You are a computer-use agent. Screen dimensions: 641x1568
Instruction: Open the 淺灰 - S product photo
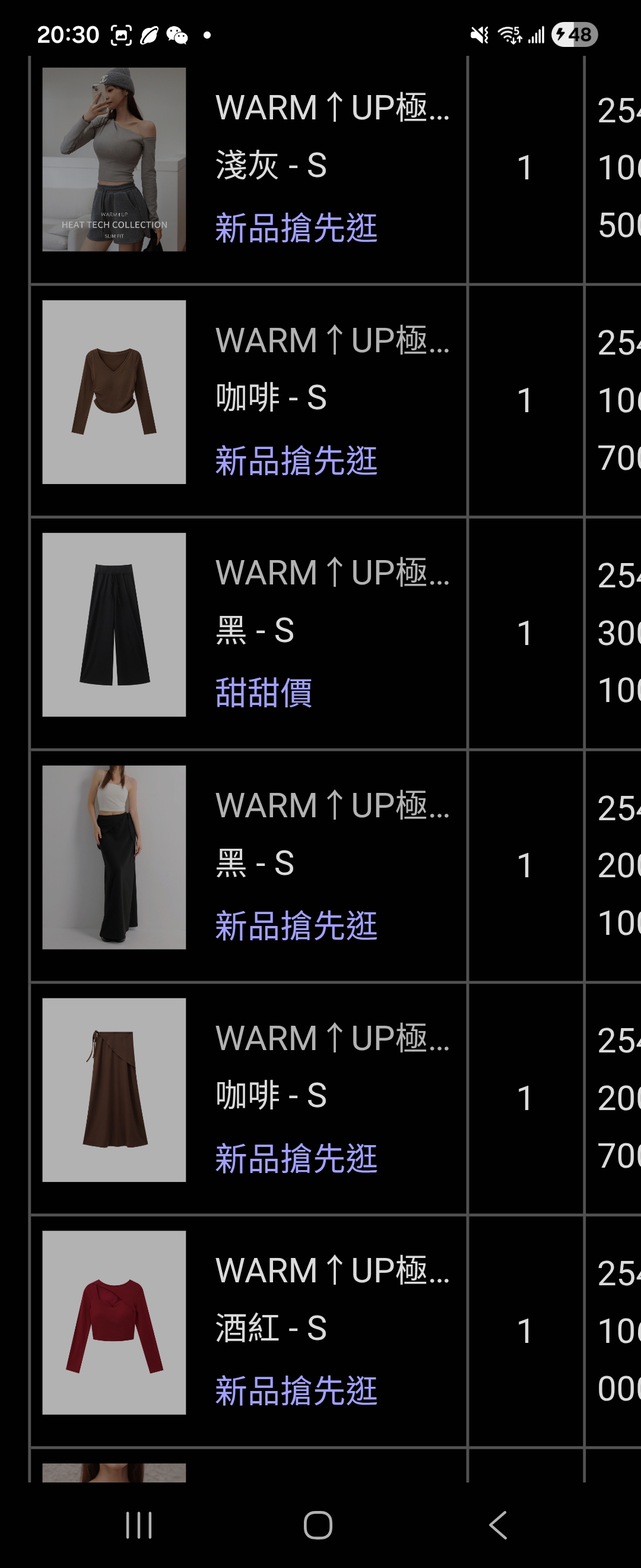tap(114, 160)
